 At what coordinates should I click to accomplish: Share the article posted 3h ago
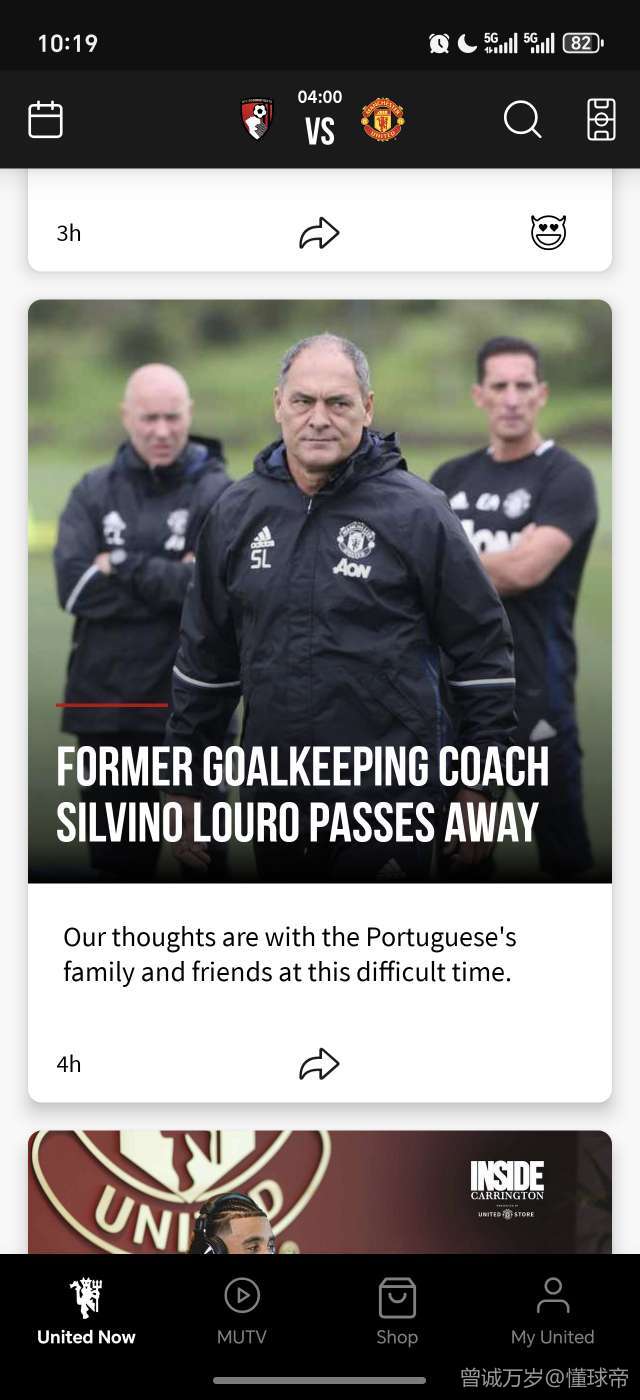(319, 234)
